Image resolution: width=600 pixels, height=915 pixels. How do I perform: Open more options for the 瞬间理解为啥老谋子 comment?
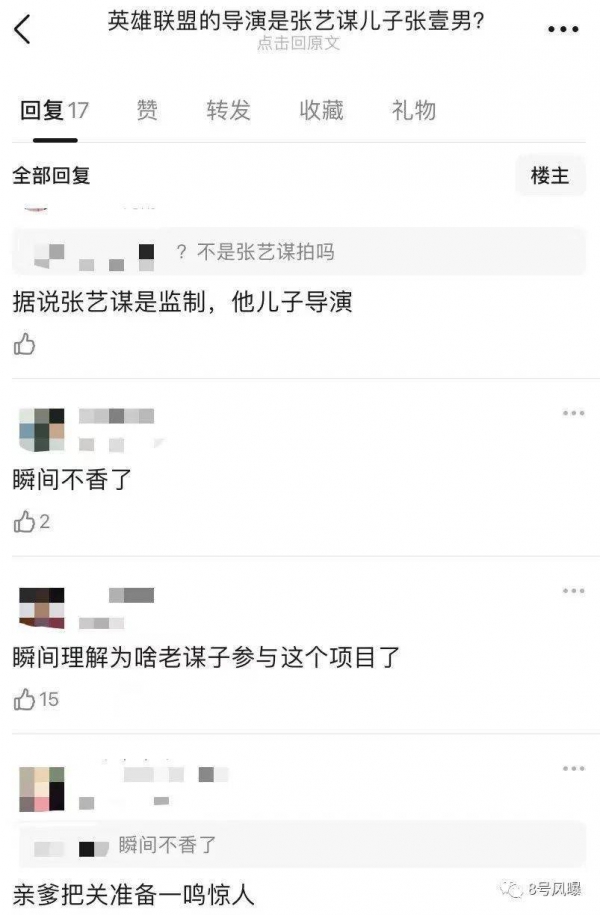(573, 591)
